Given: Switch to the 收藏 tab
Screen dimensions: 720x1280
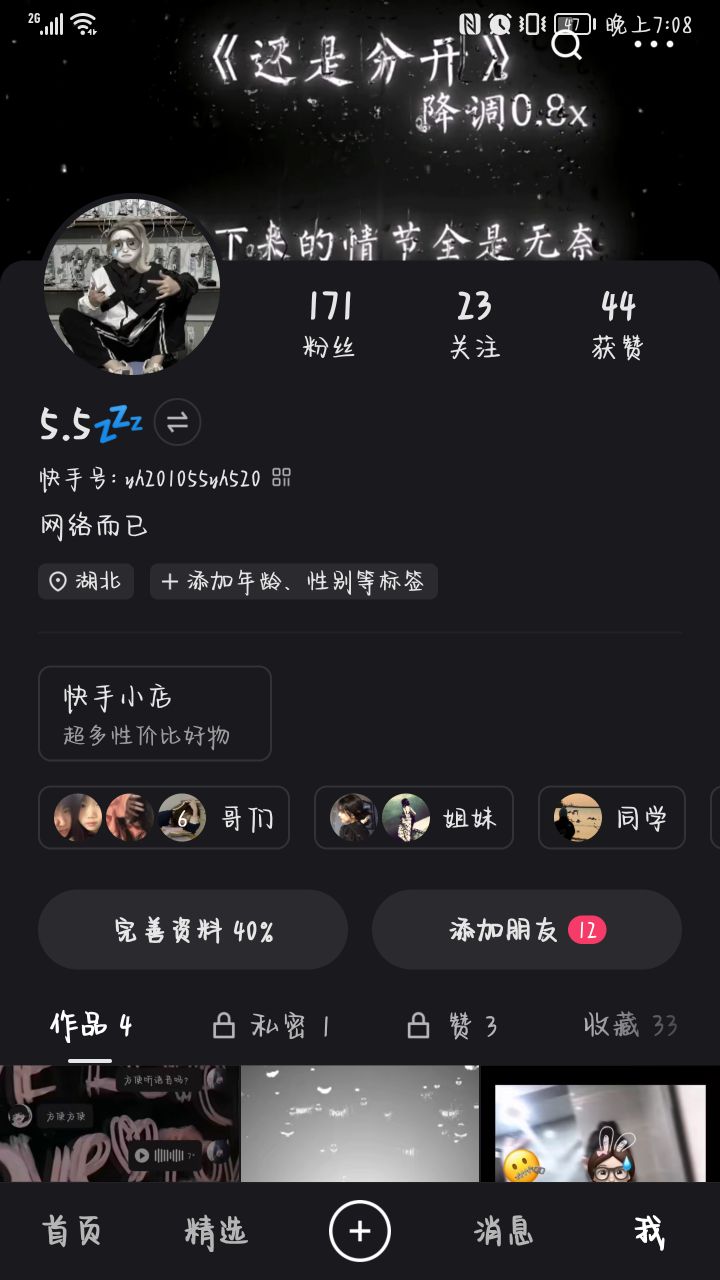Looking at the screenshot, I should 630,1025.
